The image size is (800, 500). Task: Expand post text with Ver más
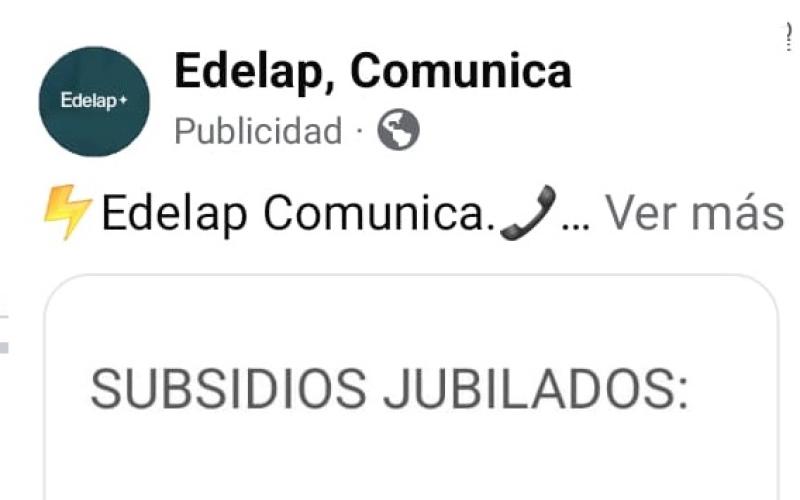pos(694,213)
